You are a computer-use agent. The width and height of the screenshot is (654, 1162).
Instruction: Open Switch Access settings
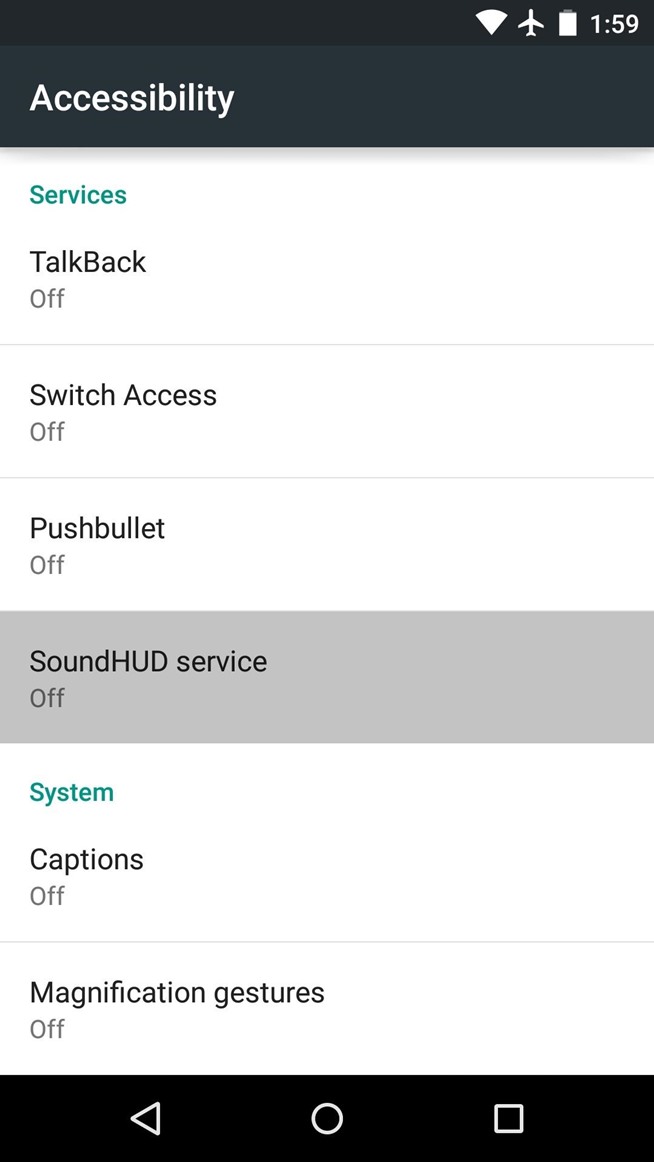click(327, 412)
